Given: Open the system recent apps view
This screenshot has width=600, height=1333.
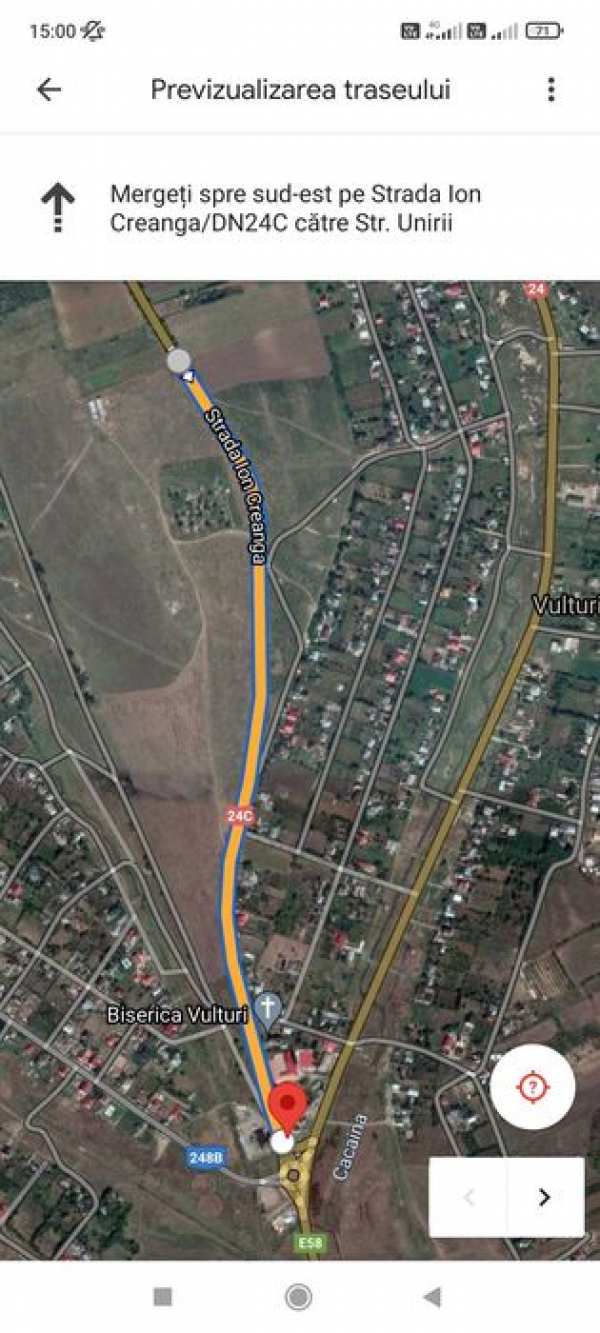Looking at the screenshot, I should tap(163, 1297).
